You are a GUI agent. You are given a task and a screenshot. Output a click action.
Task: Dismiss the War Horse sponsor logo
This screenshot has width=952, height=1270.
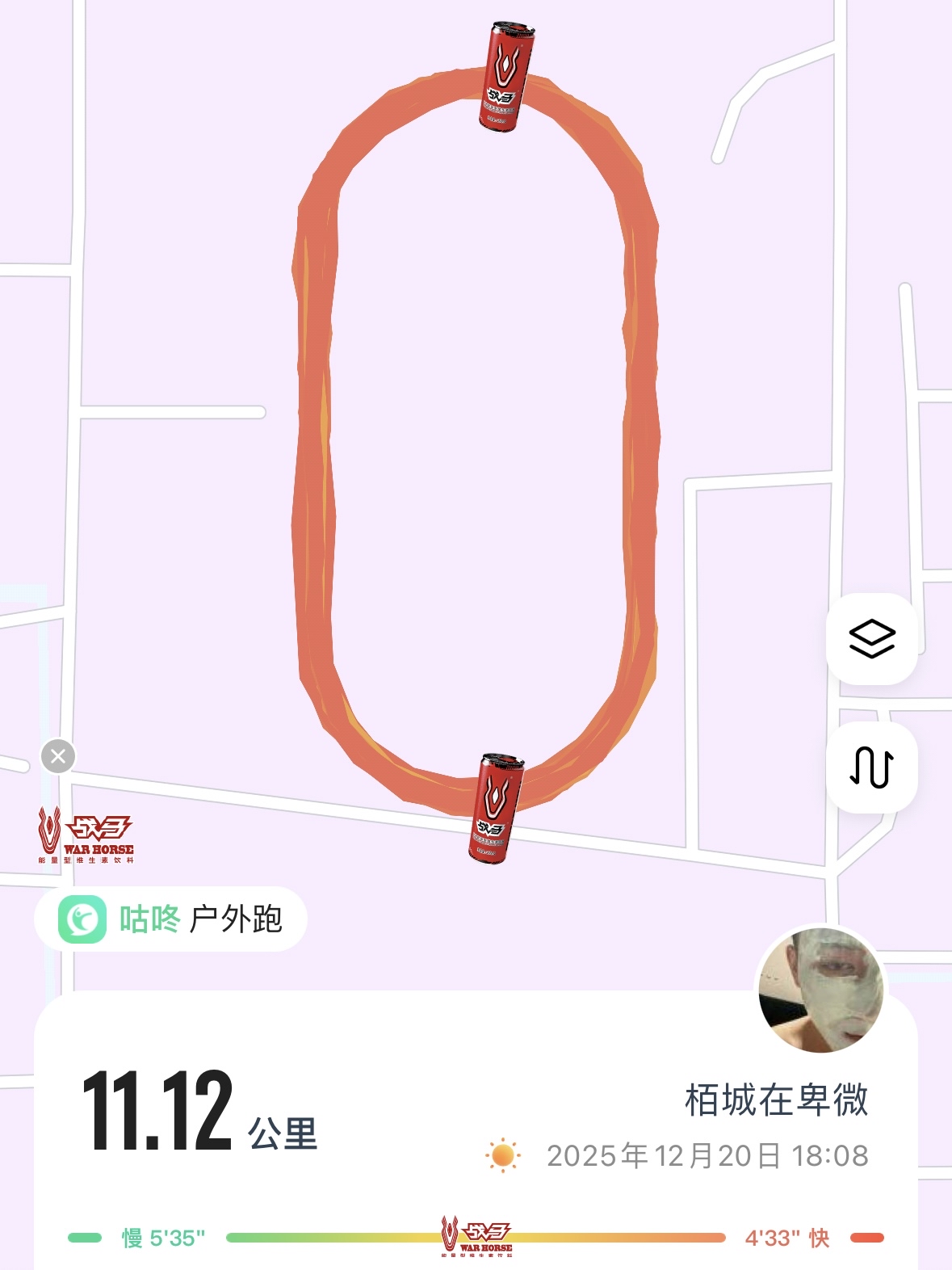coord(58,756)
